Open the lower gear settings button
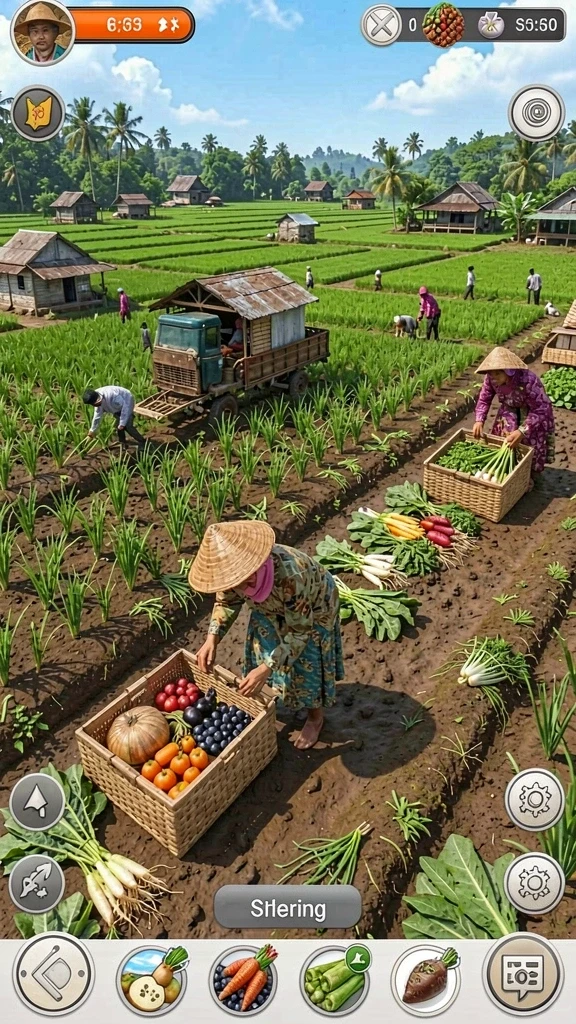The width and height of the screenshot is (576, 1024). click(x=534, y=883)
